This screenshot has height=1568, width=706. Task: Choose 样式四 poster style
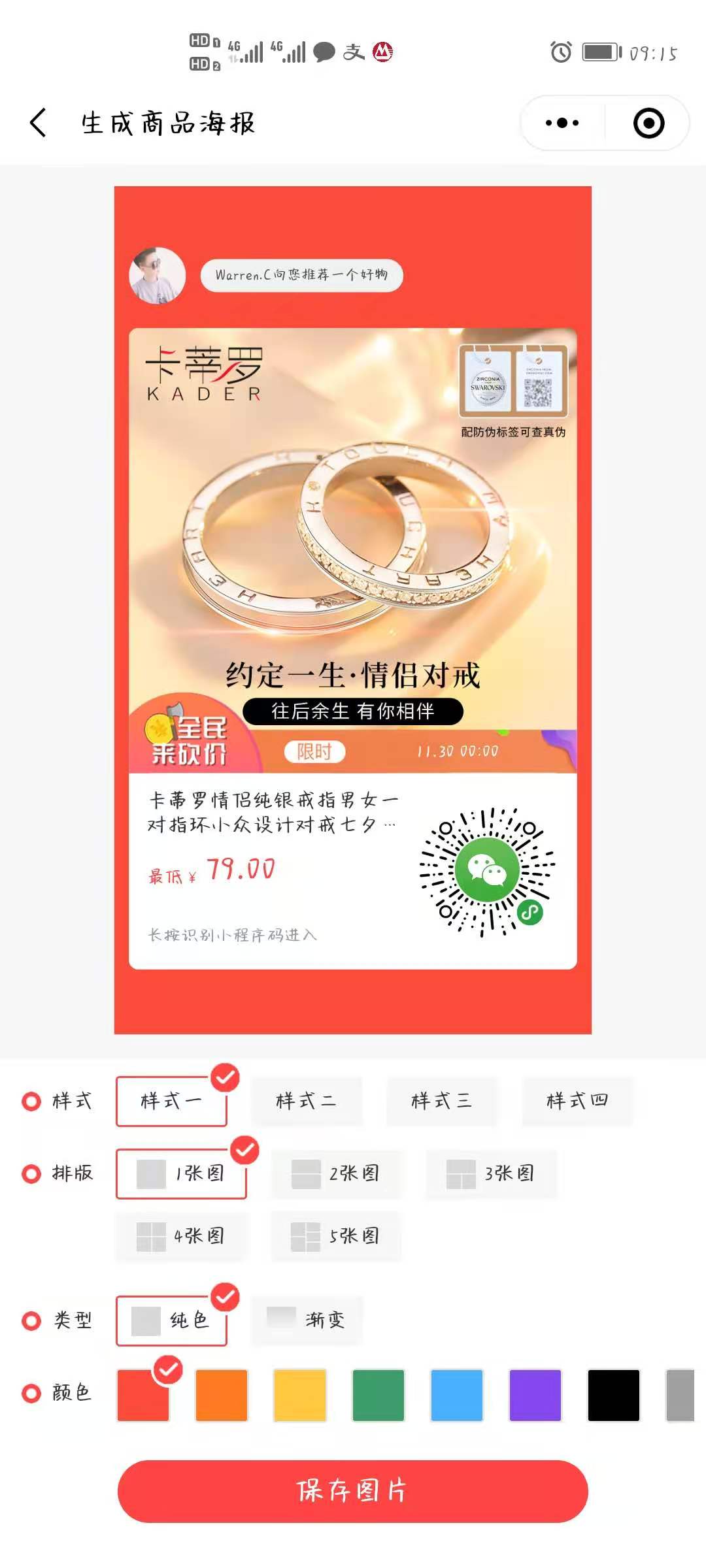tap(577, 1102)
